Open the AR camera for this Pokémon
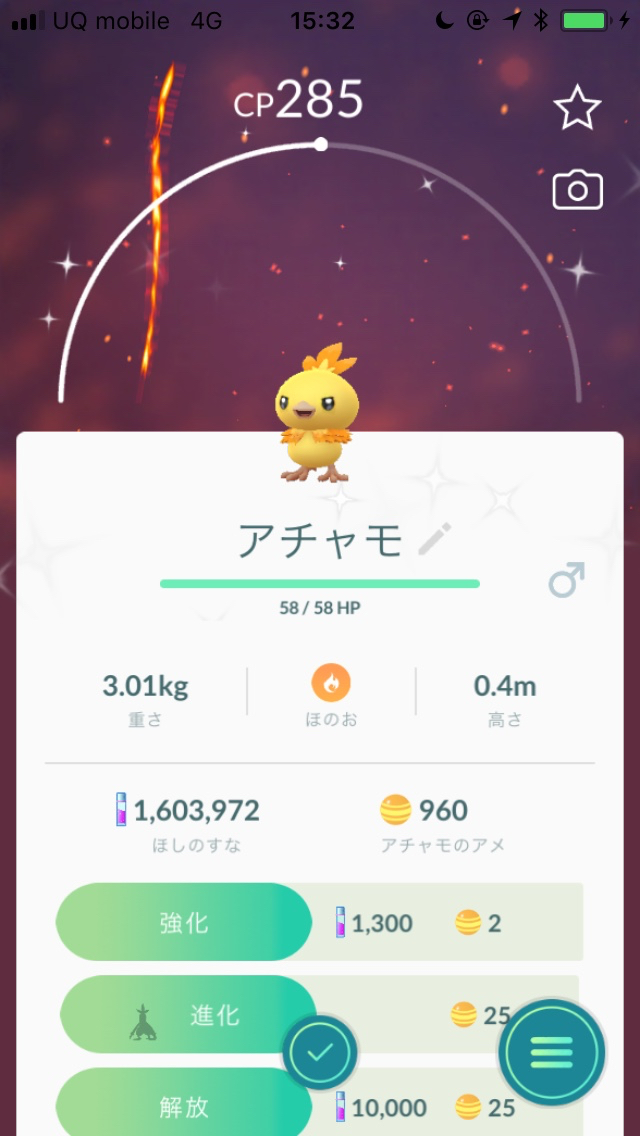 (577, 190)
